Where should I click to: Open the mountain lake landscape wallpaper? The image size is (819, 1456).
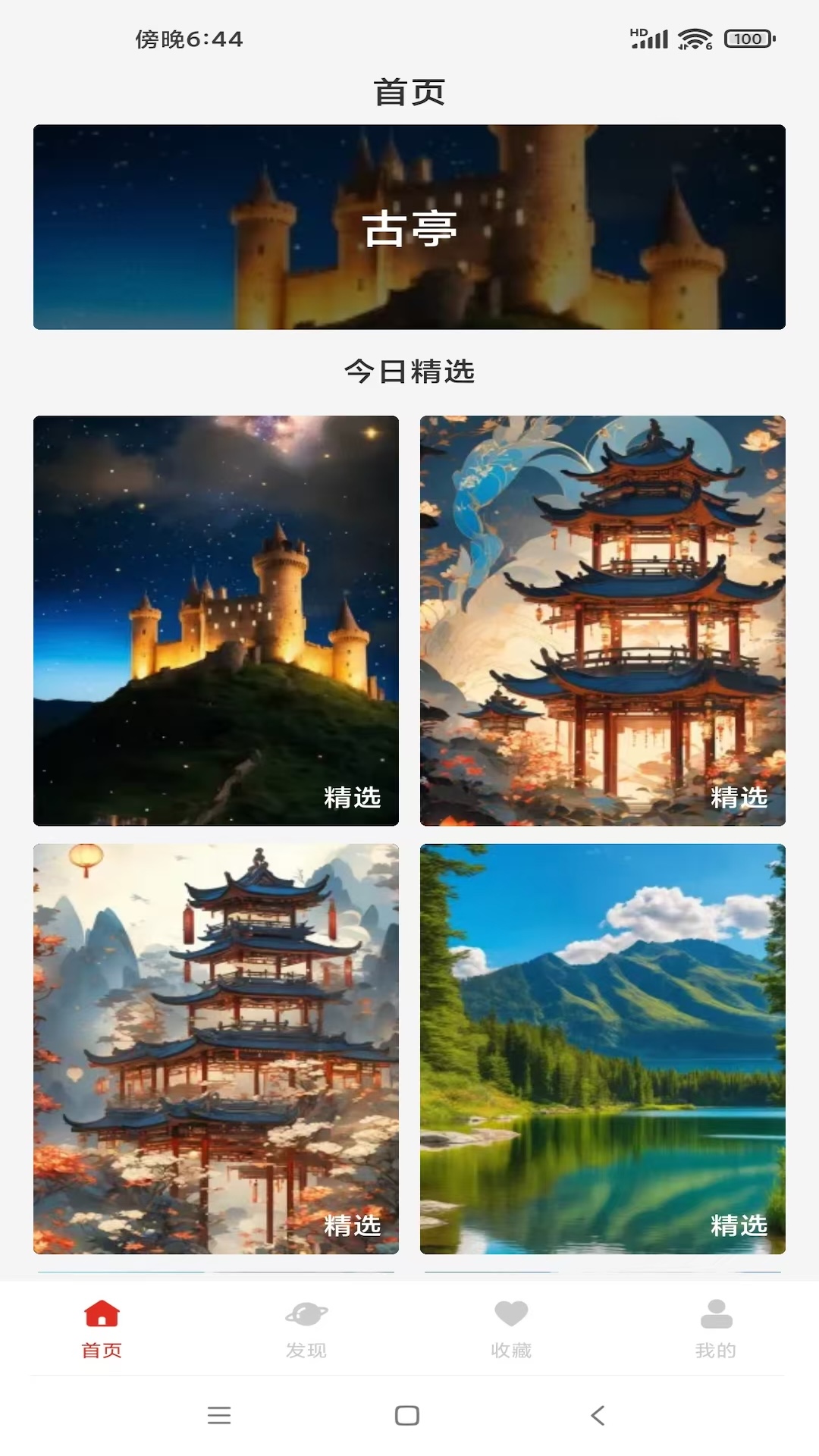603,1049
